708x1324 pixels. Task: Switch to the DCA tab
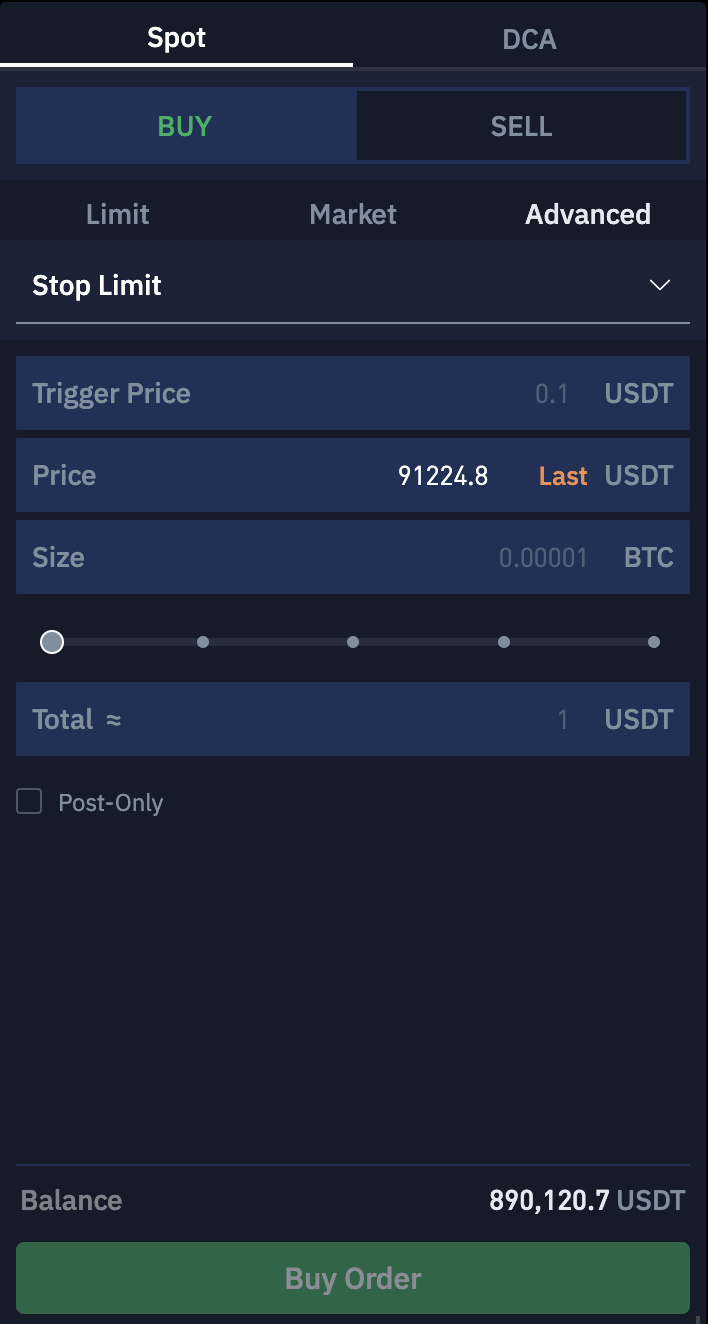[x=530, y=38]
